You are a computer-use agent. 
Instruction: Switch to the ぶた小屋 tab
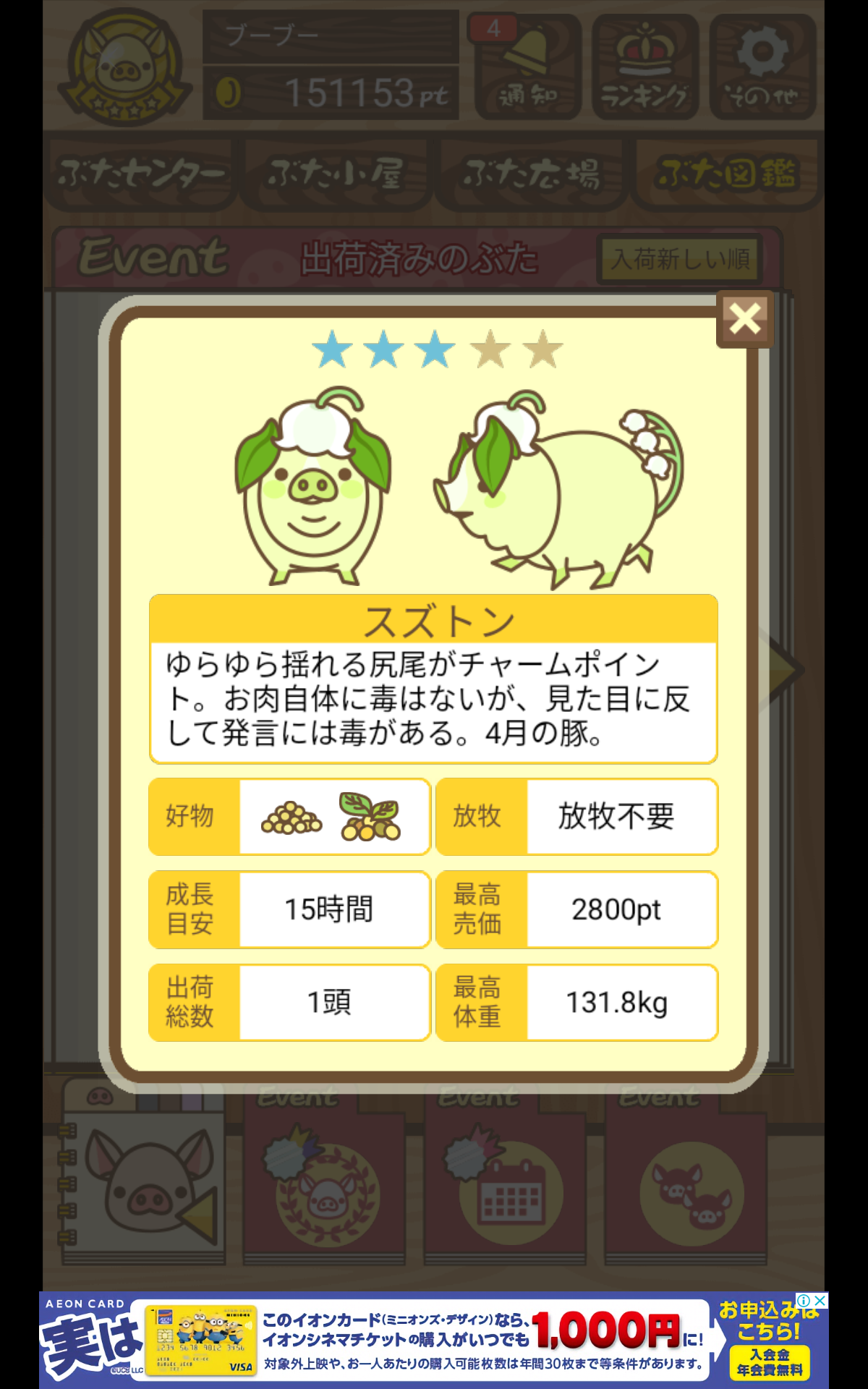click(x=336, y=174)
